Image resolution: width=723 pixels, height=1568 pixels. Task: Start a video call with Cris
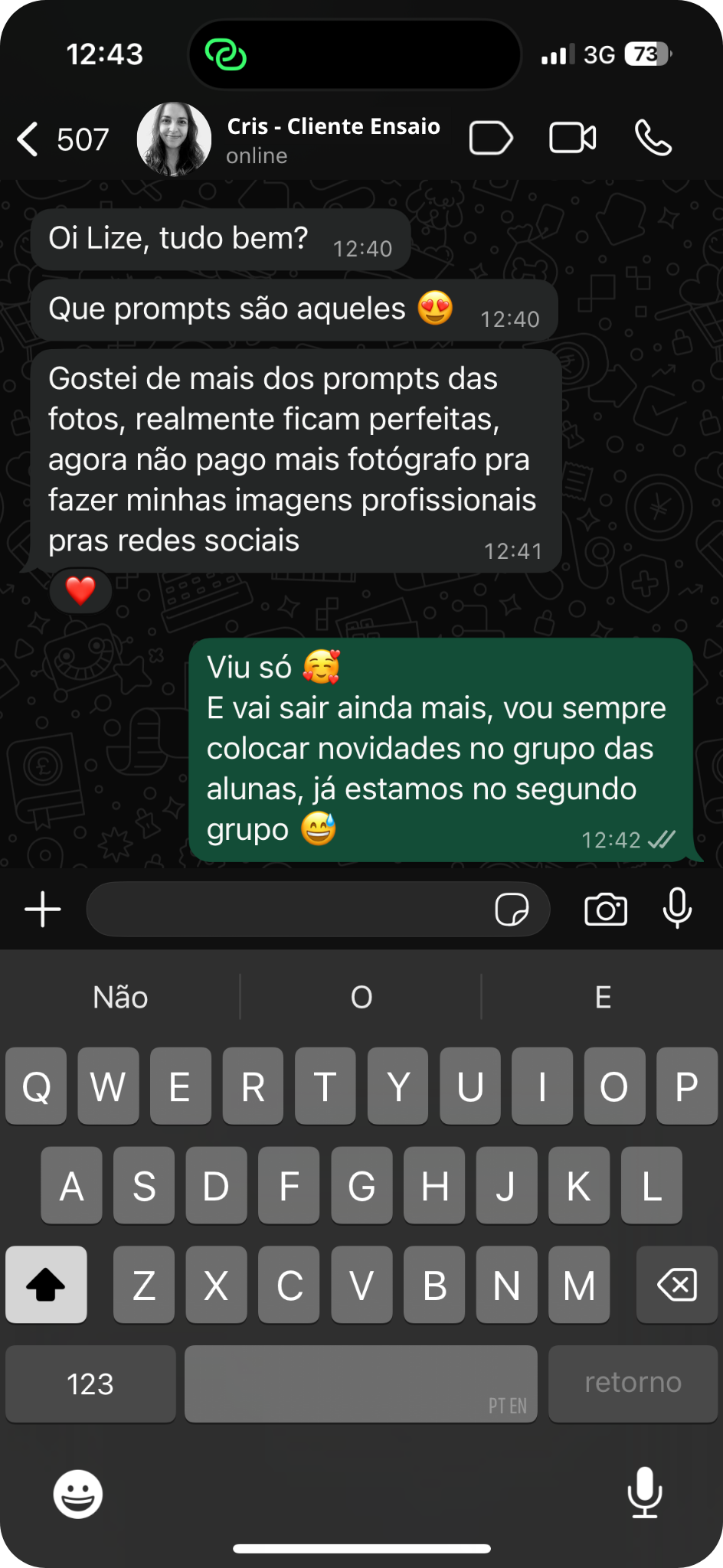click(x=573, y=139)
